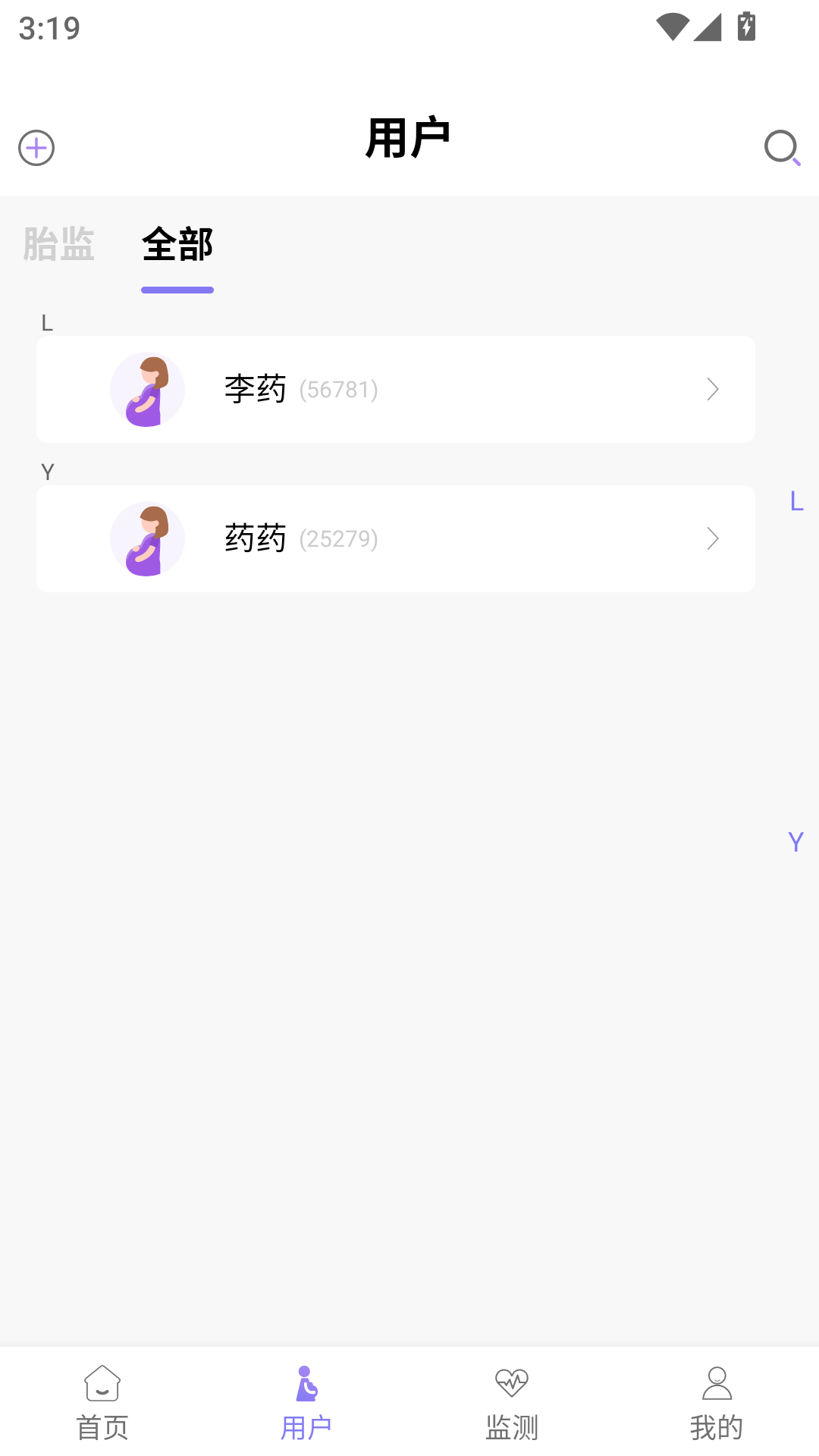
Task: Add a new user with plus icon
Action: point(36,148)
